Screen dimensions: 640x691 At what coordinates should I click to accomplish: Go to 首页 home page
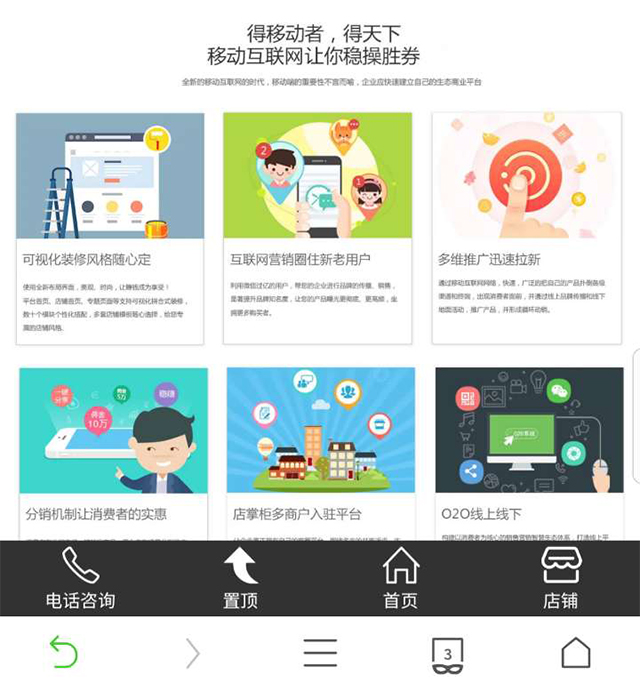click(400, 578)
